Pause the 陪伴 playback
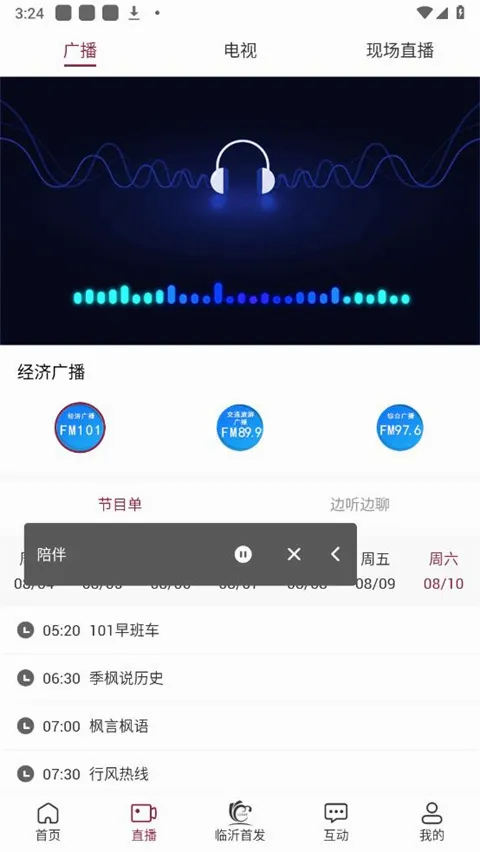480x852 pixels. 243,554
